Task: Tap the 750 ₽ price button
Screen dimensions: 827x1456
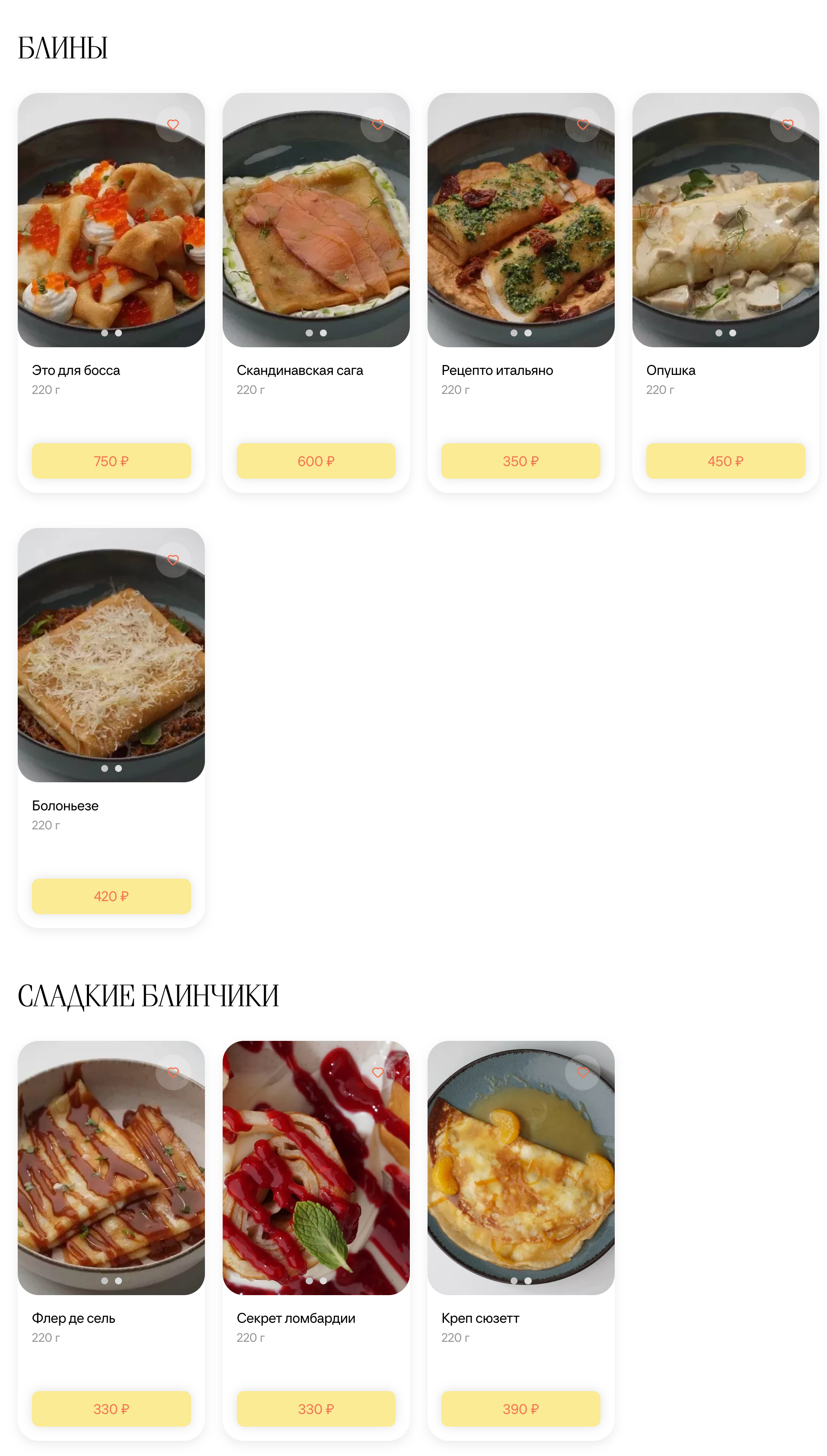Action: pyautogui.click(x=112, y=461)
